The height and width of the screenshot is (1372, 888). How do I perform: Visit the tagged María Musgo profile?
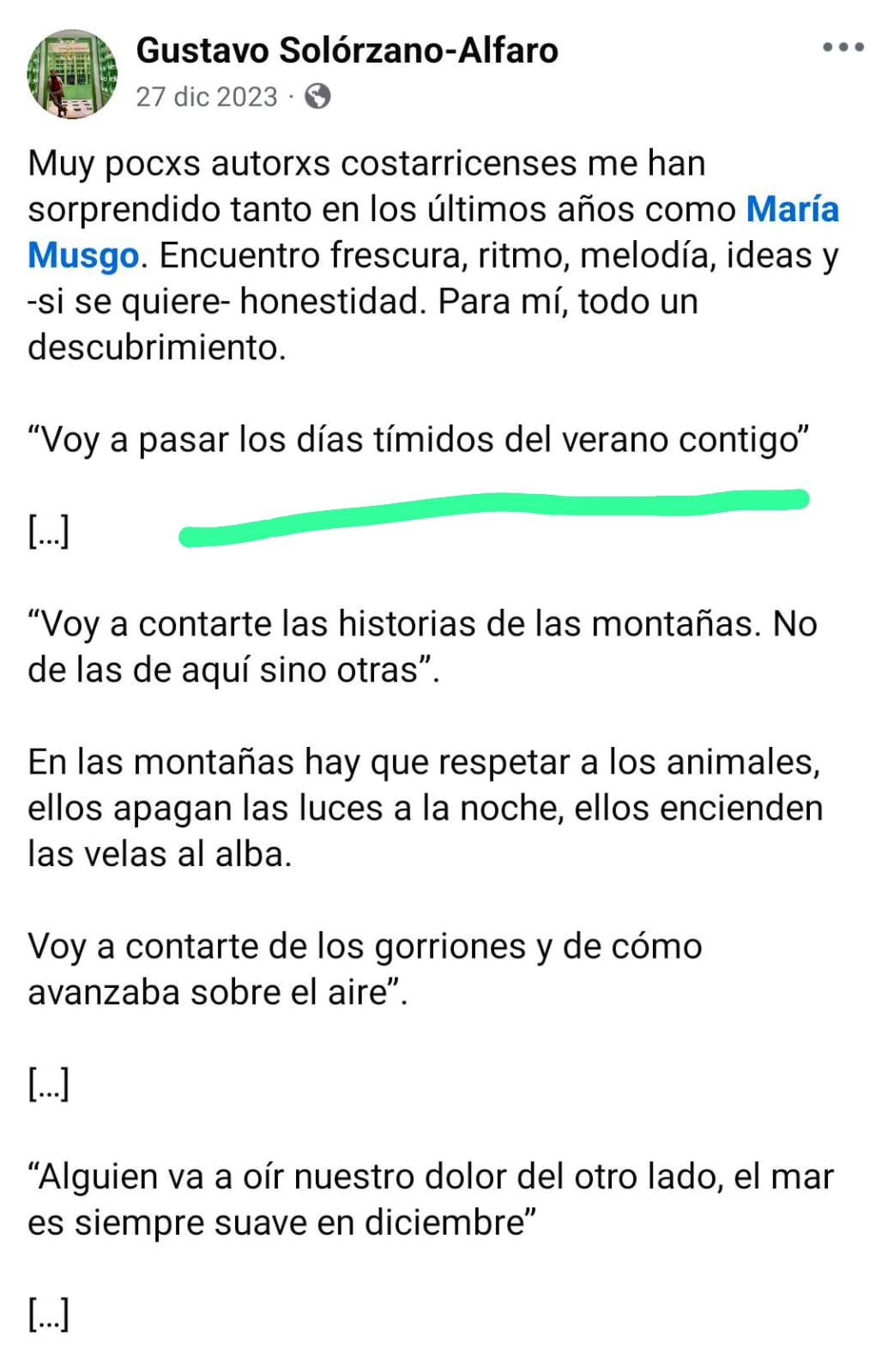point(791,209)
